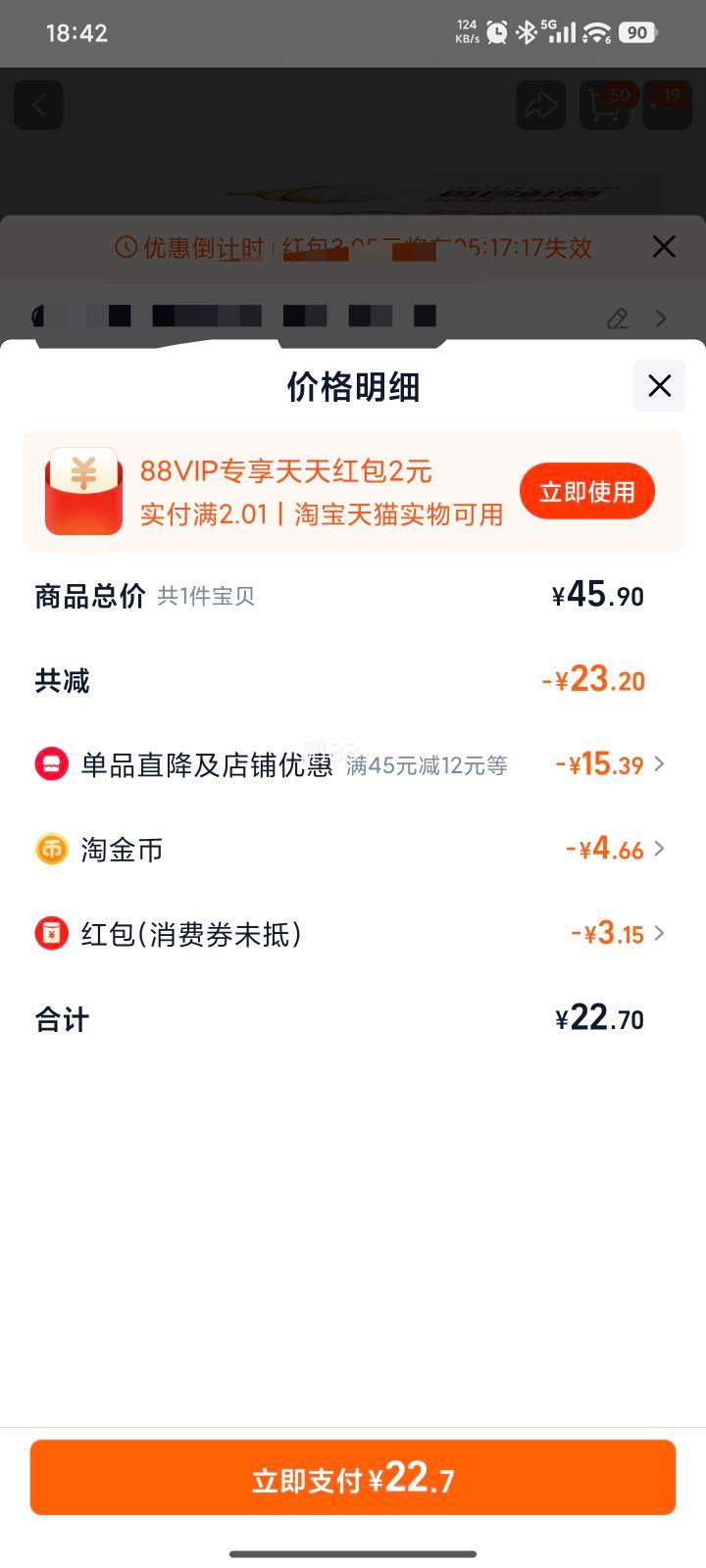Pay now with 立即支付 ¥22.7
Image resolution: width=706 pixels, height=1568 pixels.
coord(353,1478)
